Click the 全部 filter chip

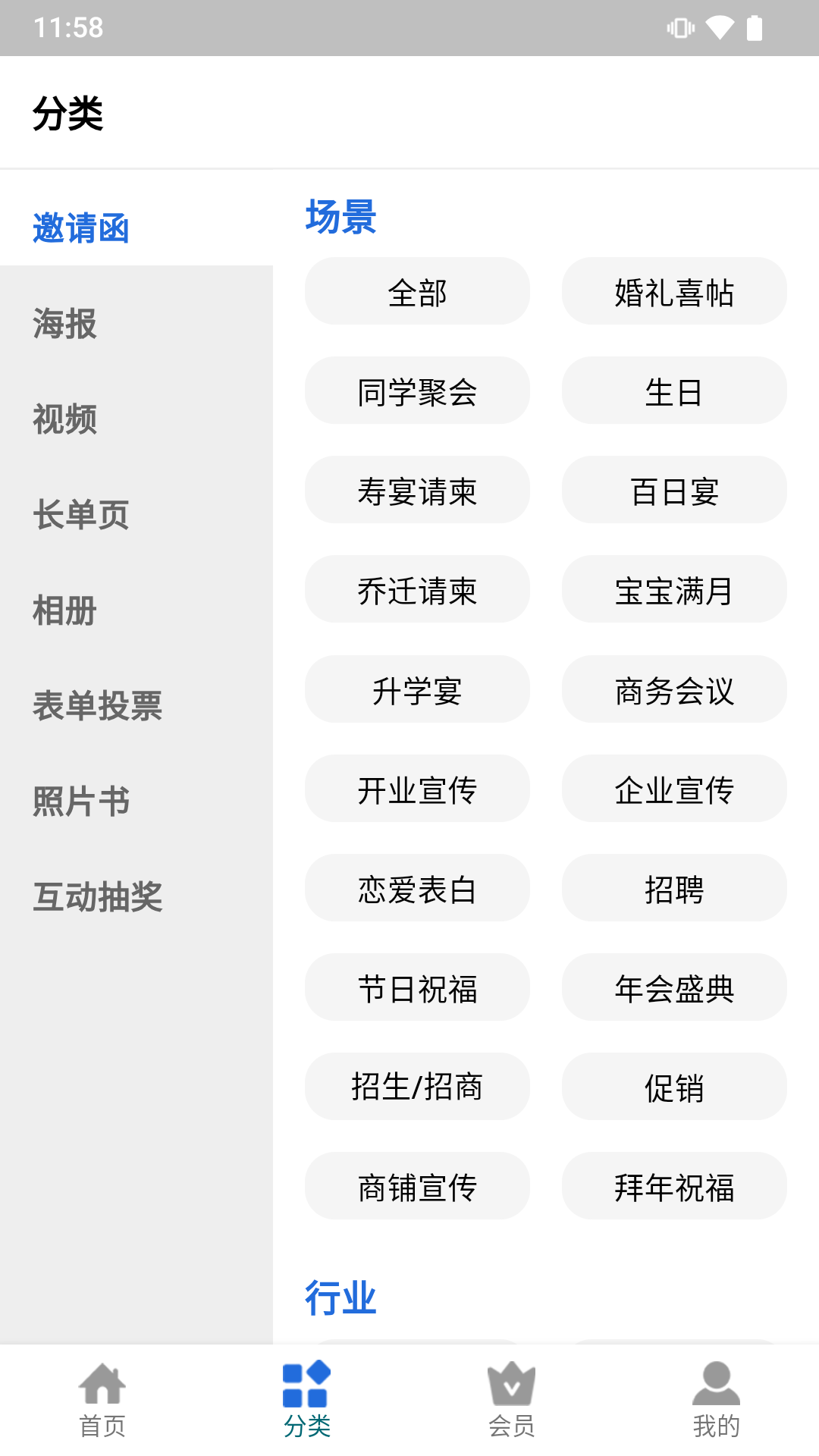point(417,291)
